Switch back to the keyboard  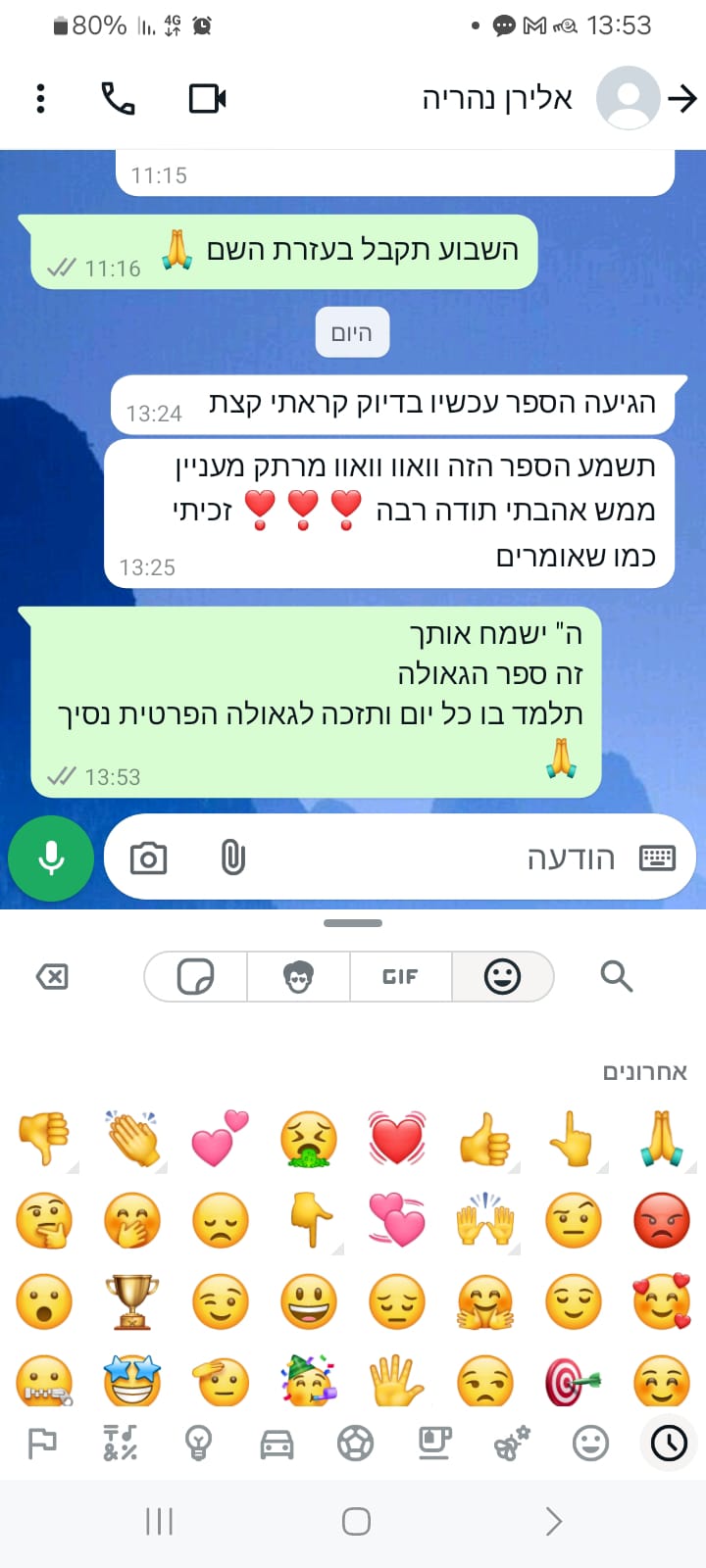pos(657,858)
